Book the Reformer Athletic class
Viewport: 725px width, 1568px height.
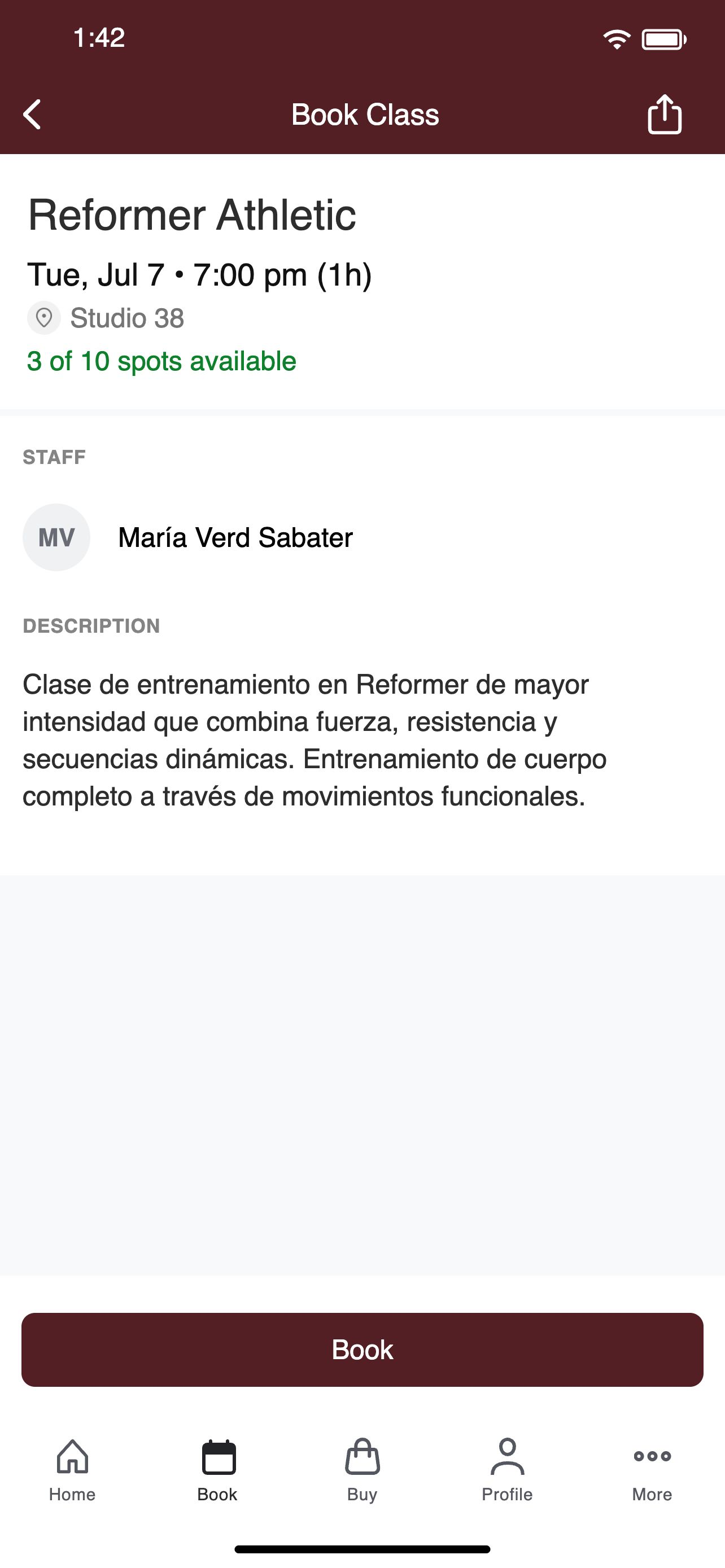pyautogui.click(x=362, y=1350)
